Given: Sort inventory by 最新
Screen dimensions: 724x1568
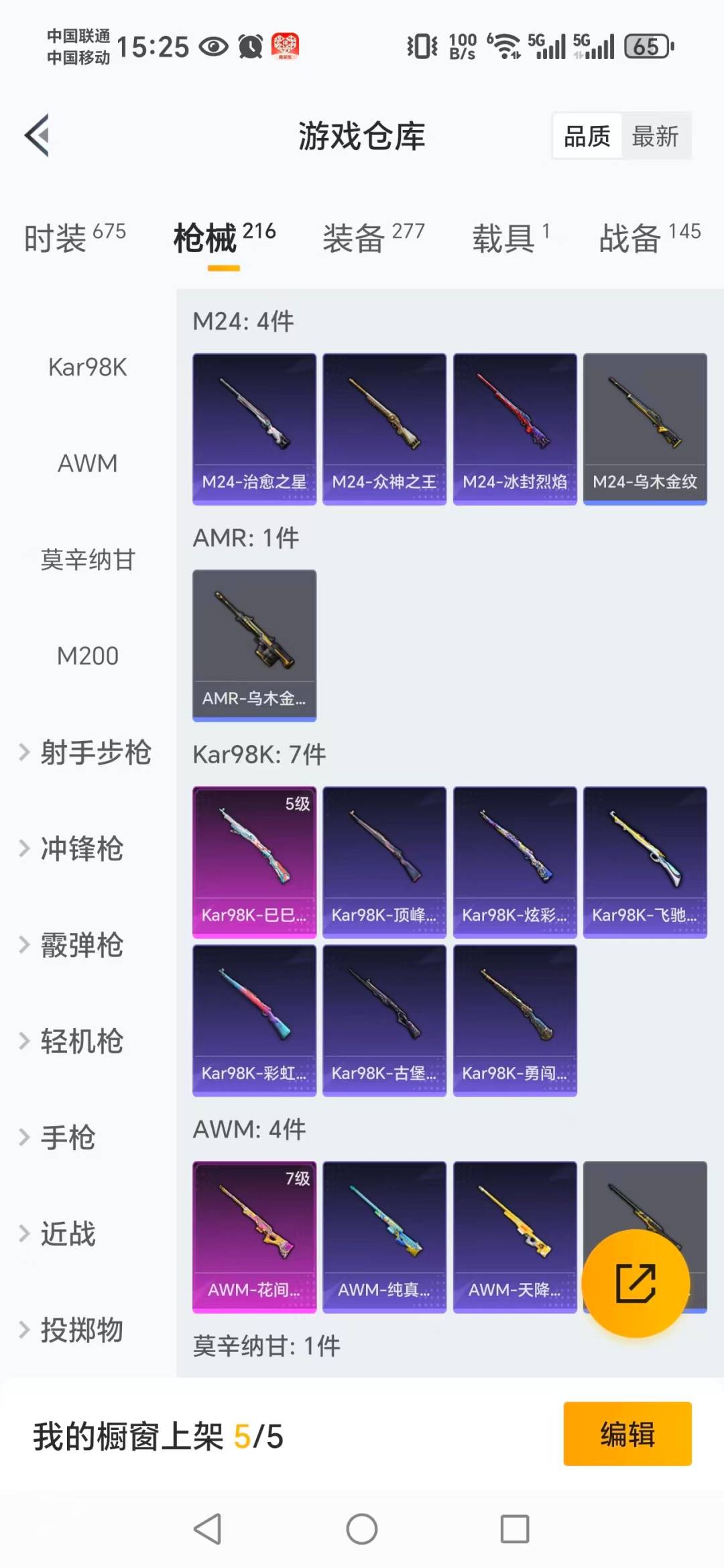Looking at the screenshot, I should (x=655, y=136).
